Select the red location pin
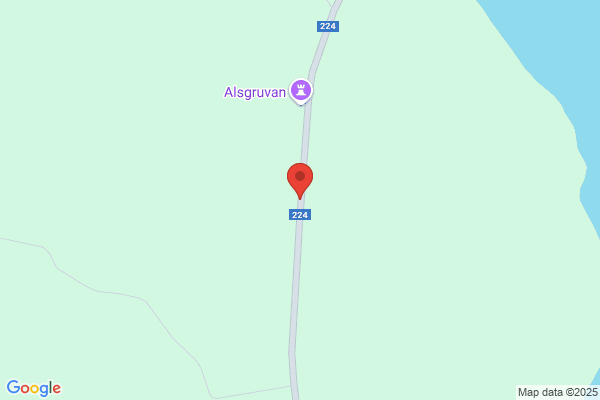 pos(300,181)
